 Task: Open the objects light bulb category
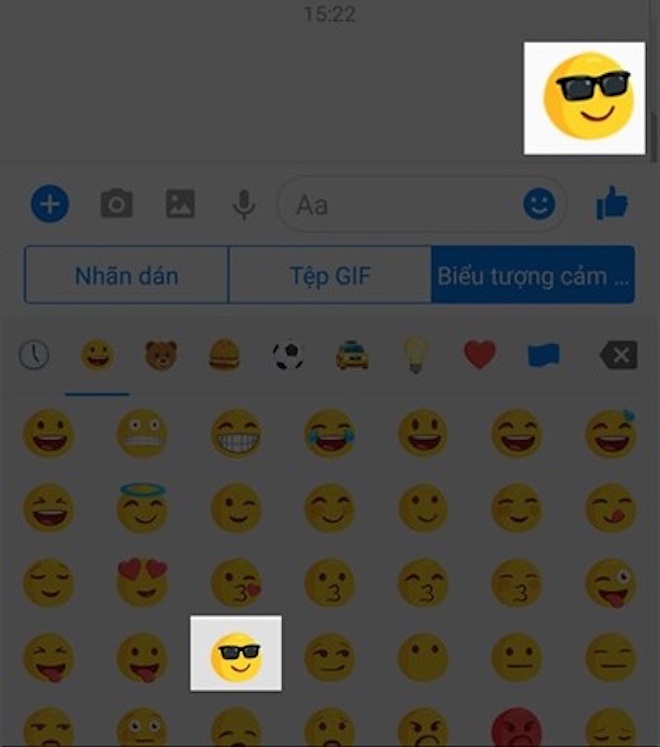415,354
